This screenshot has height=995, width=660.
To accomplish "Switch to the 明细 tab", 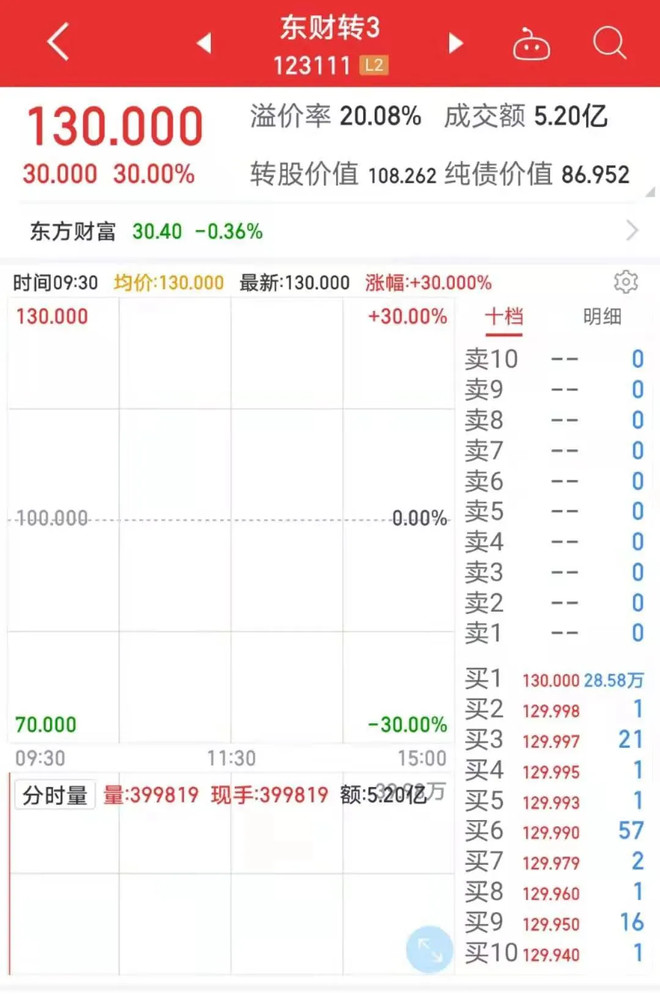I will [x=602, y=317].
